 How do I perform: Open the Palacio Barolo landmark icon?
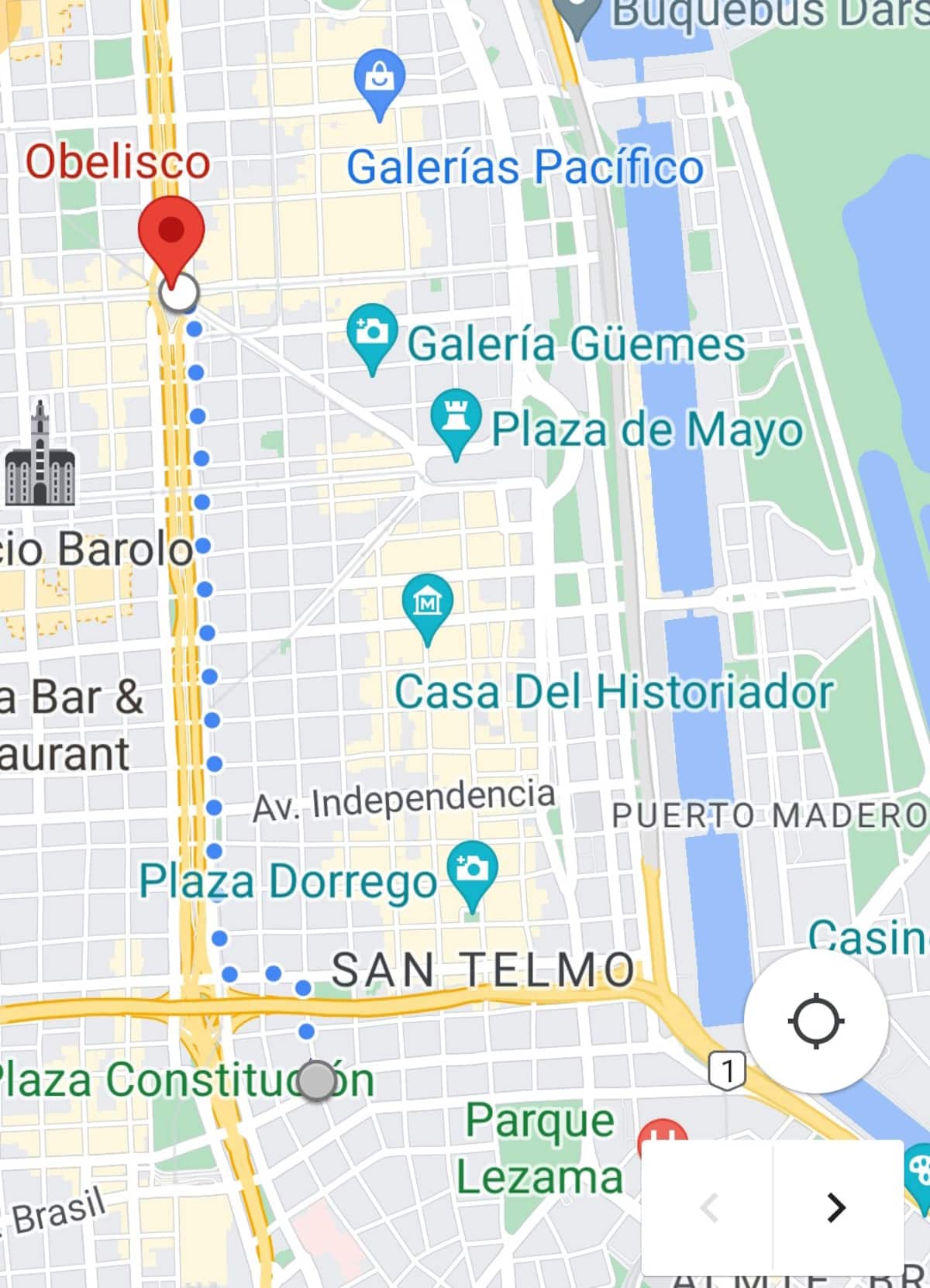coord(40,457)
